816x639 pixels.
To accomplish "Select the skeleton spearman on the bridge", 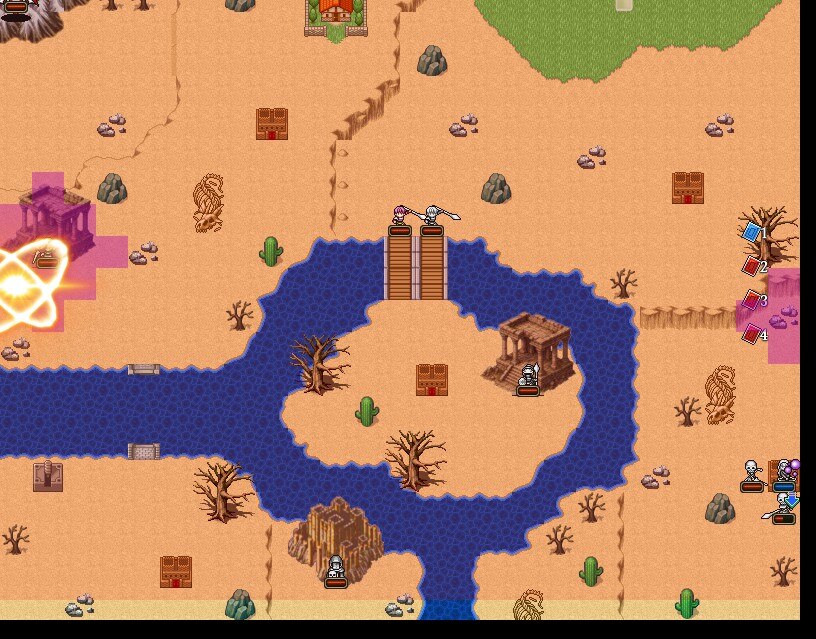I will click(x=432, y=217).
